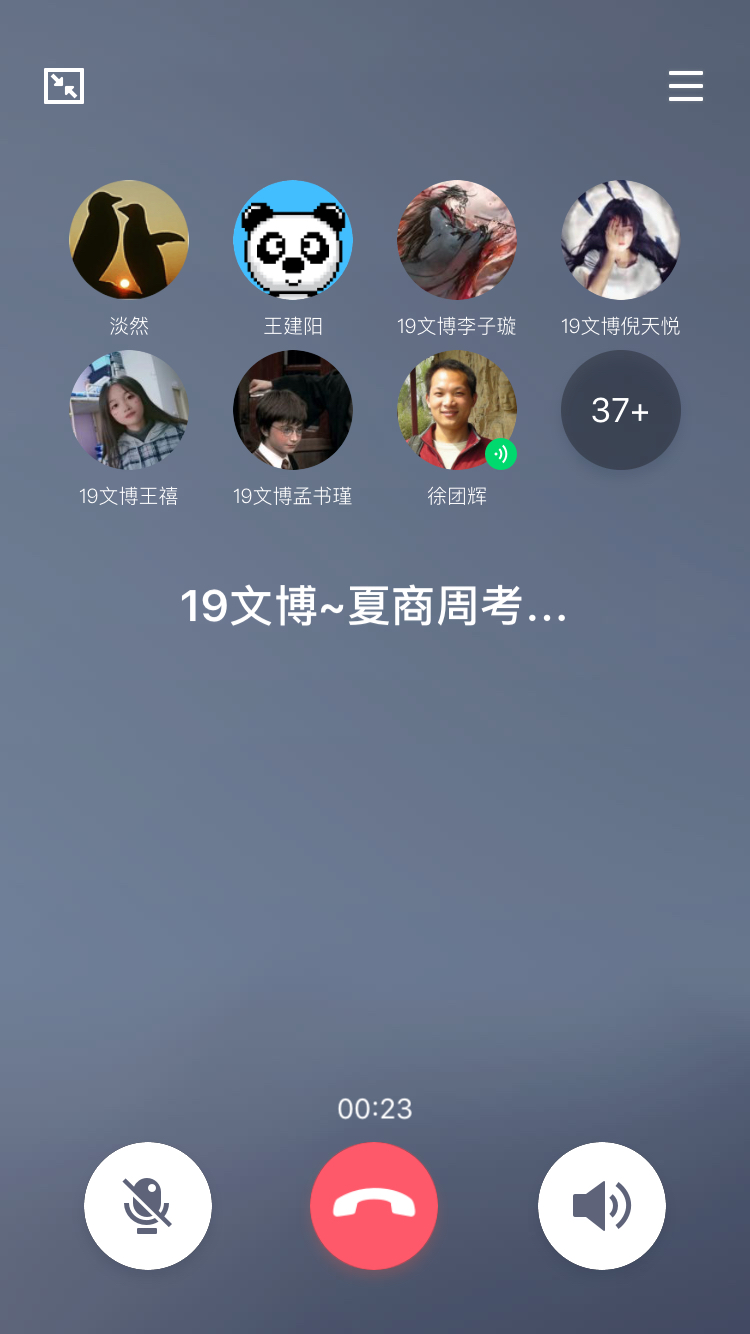Tap 淡然's avatar

[x=129, y=240]
